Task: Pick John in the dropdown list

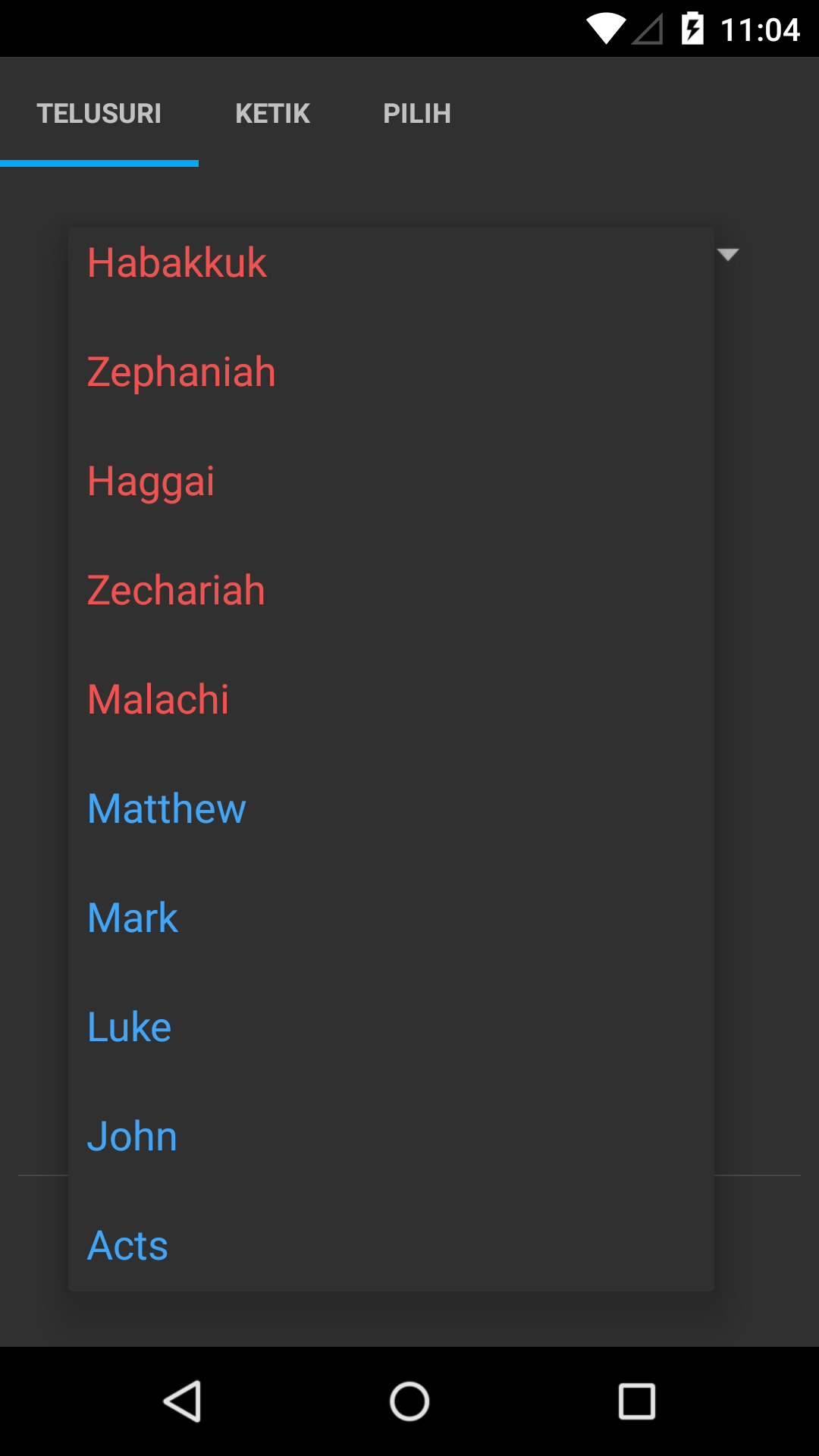Action: click(x=391, y=1136)
